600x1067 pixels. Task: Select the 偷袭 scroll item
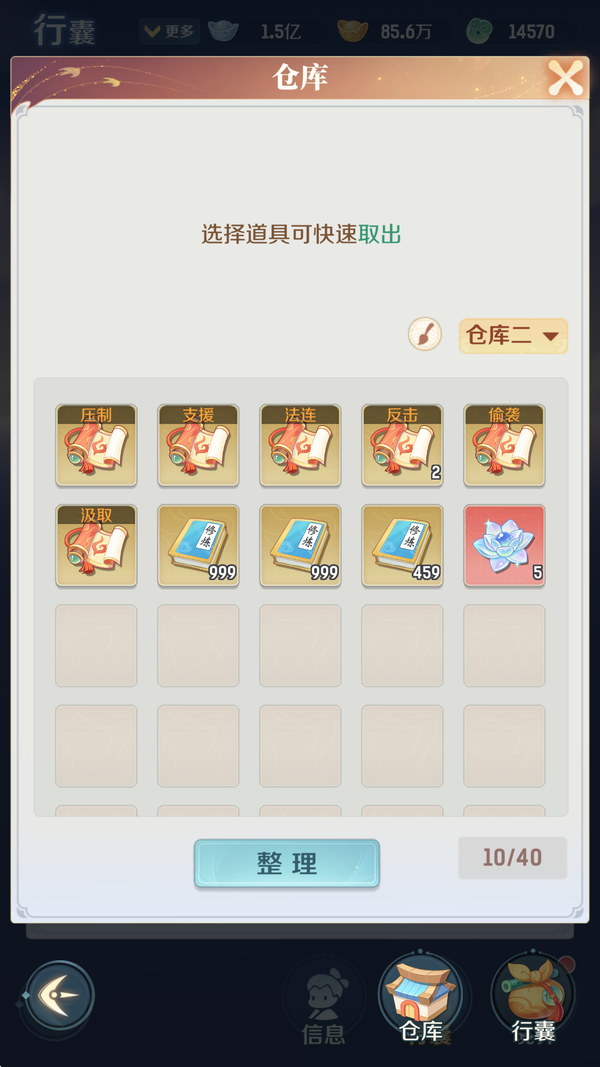tap(504, 445)
